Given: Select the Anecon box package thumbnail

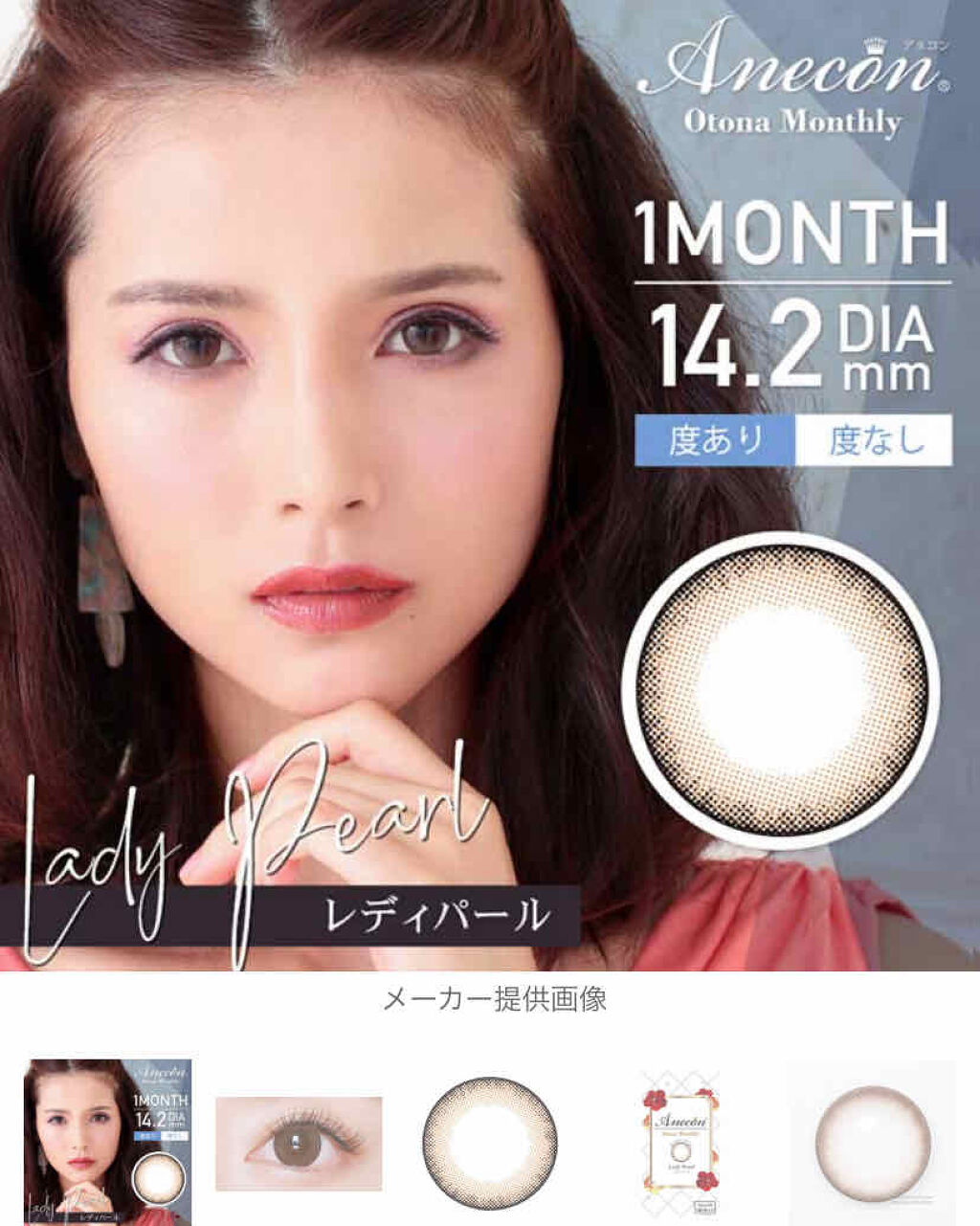Looking at the screenshot, I should [679, 1143].
